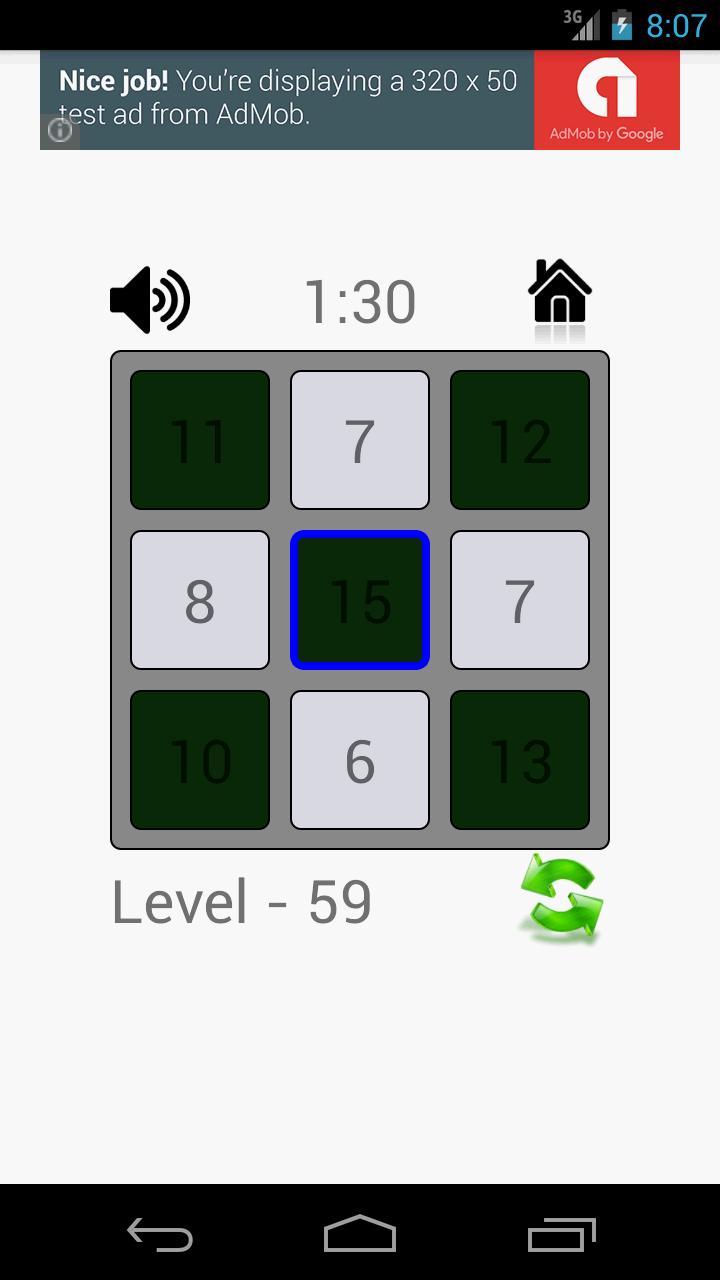The height and width of the screenshot is (1280, 720).
Task: Click the Level - 59 label
Action: [x=242, y=899]
